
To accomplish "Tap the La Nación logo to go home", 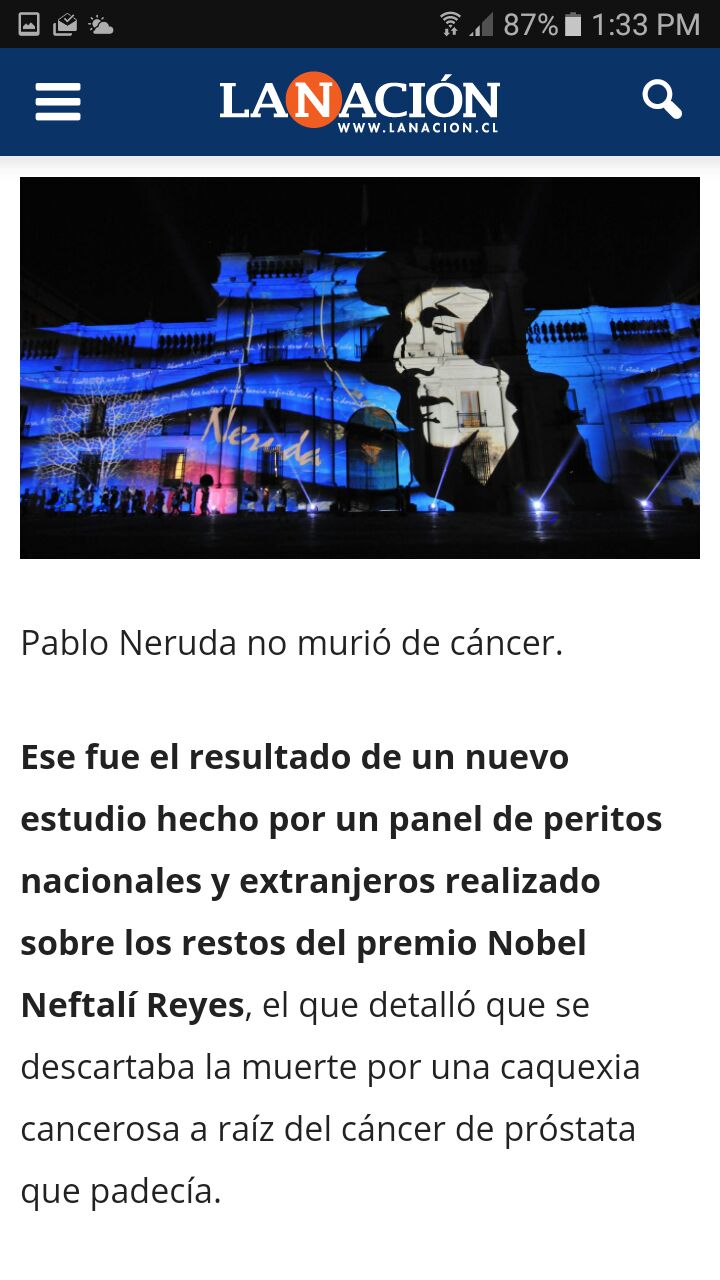I will [x=360, y=102].
